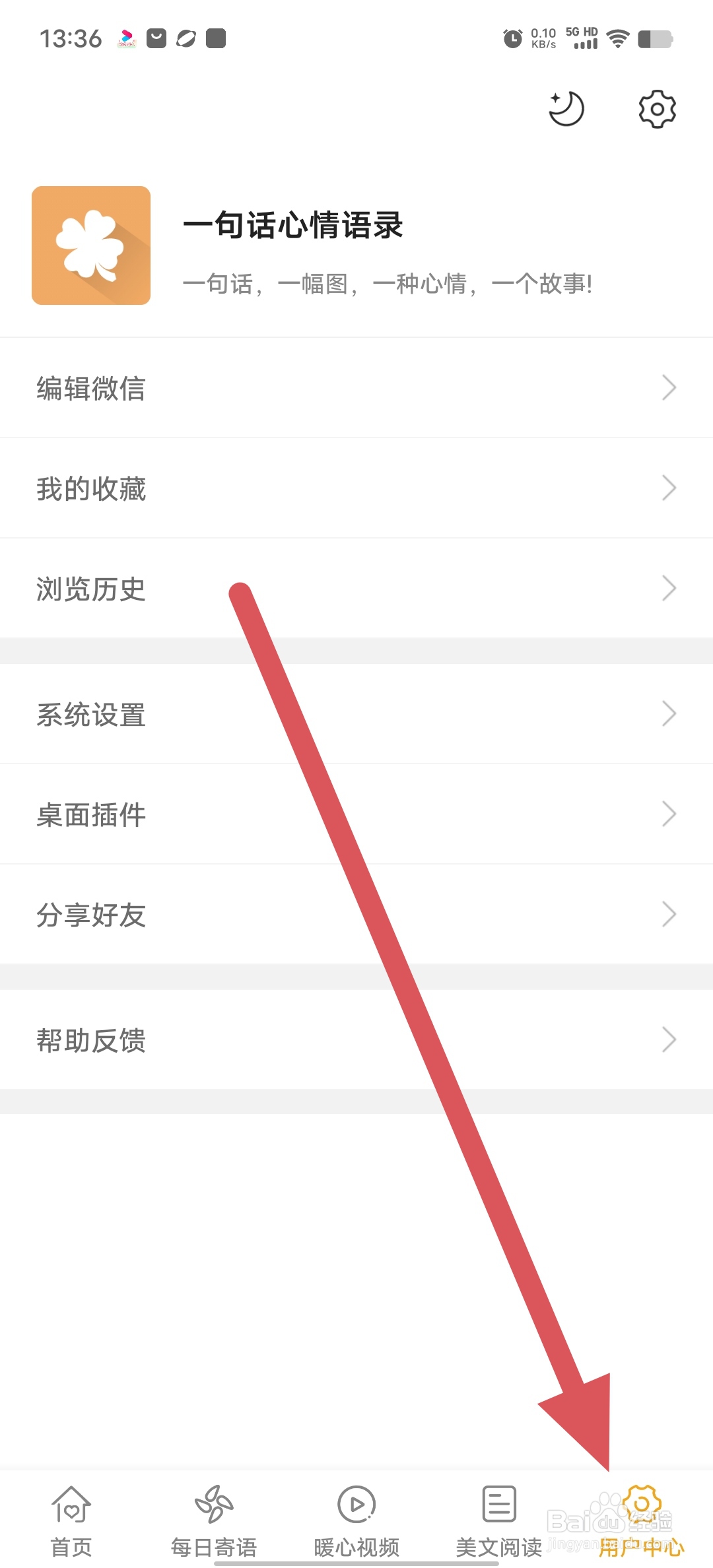
Task: Expand the 我的收藏 row chevron
Action: [669, 488]
